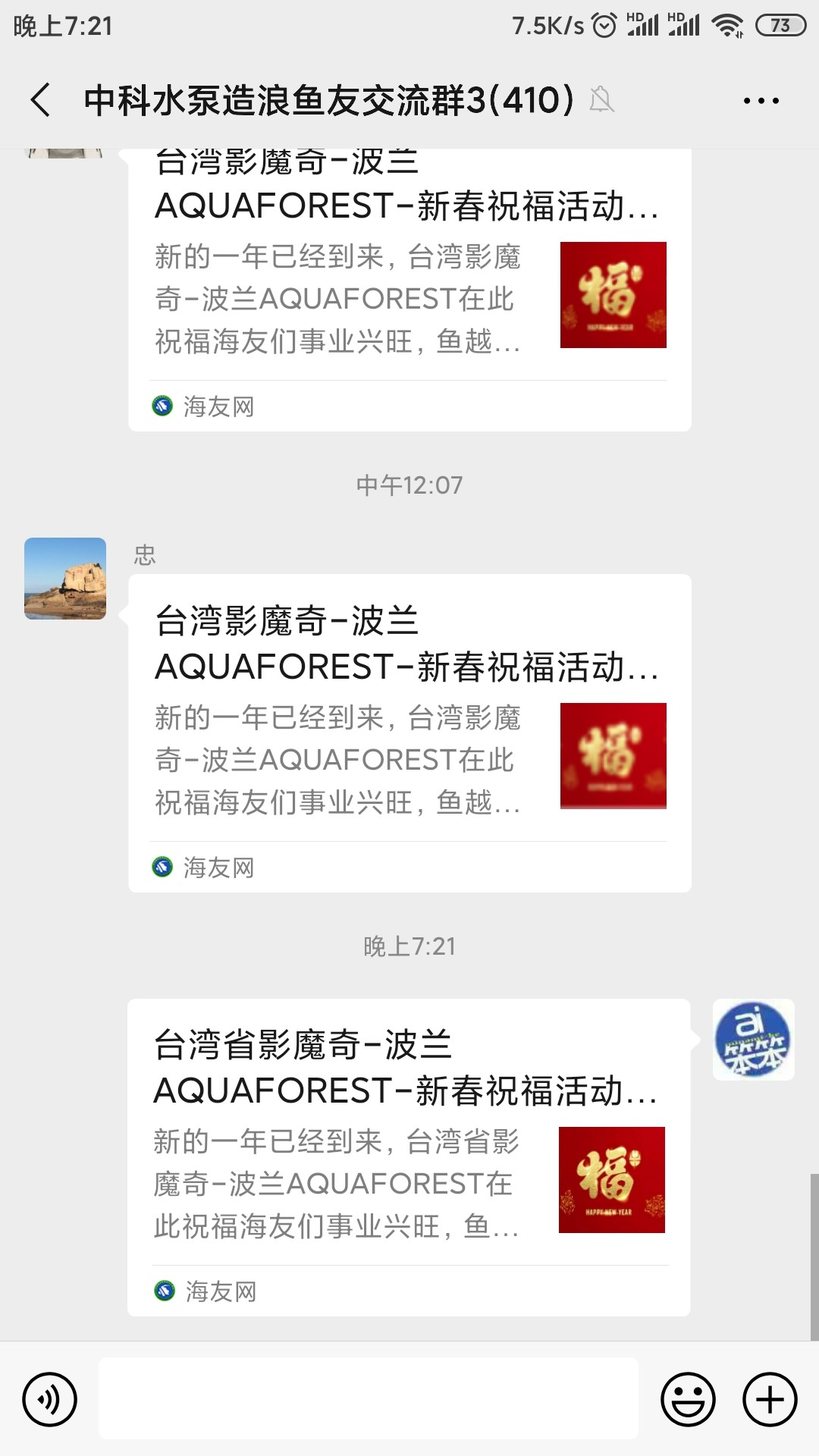Open the plus attachments menu
819x1456 pixels.
tap(770, 1399)
